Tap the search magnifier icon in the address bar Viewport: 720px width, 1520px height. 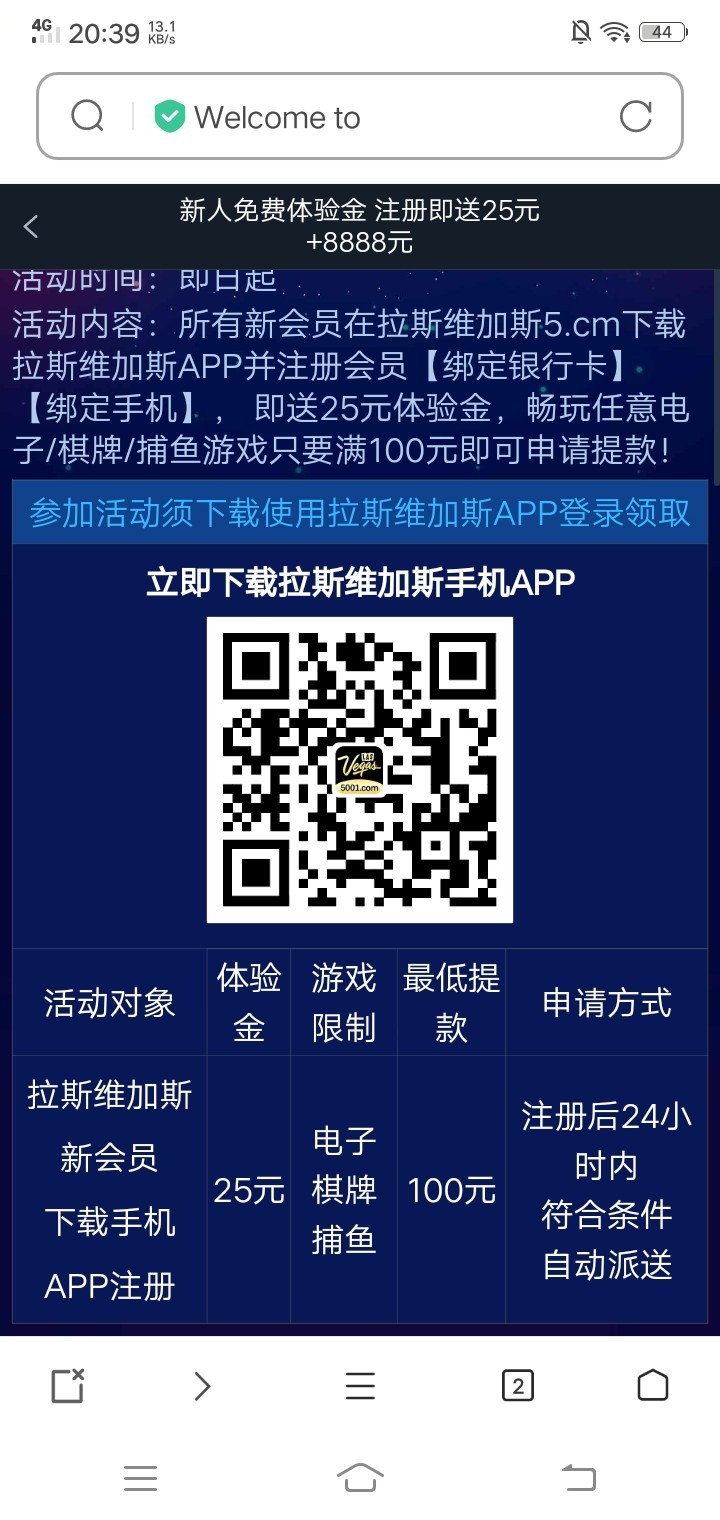[x=88, y=117]
